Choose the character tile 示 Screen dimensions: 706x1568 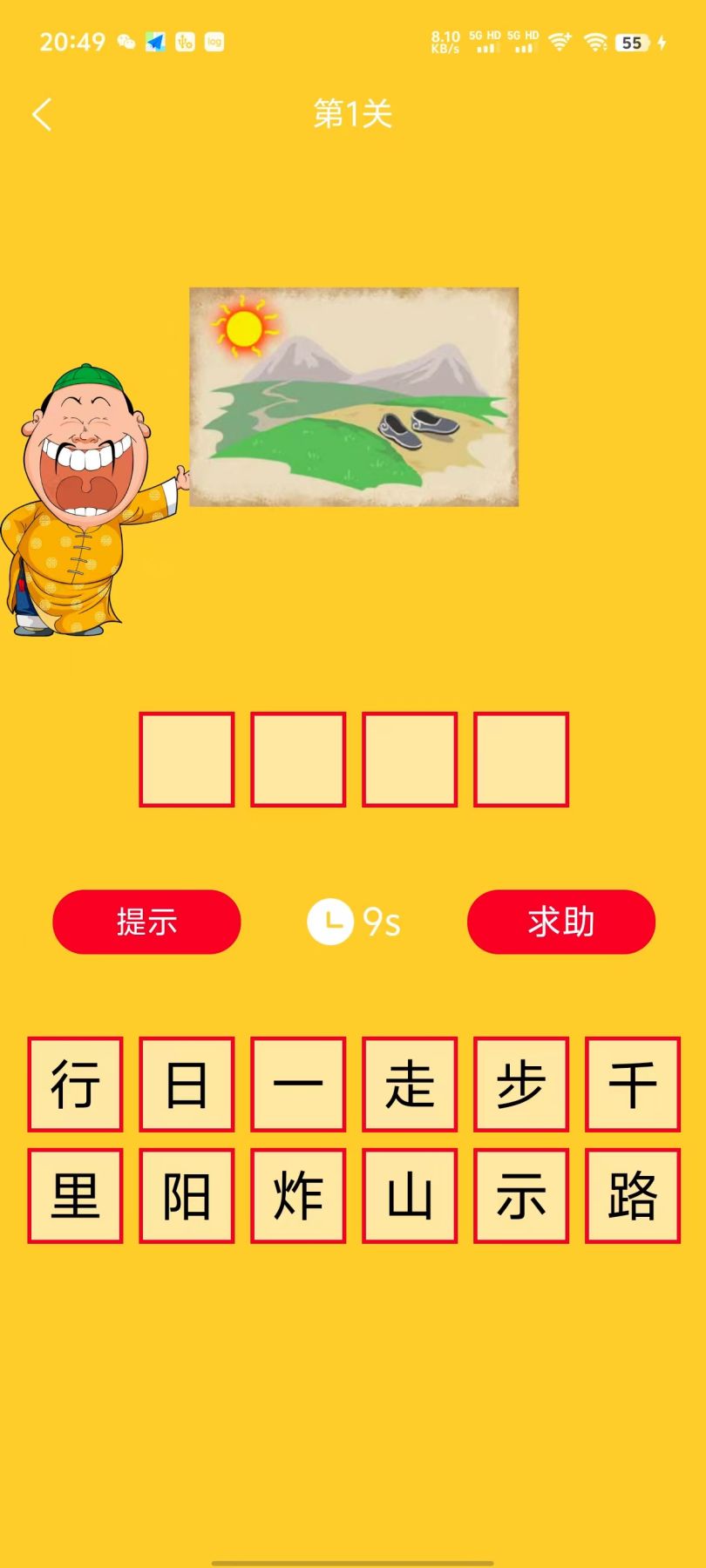tap(521, 1195)
